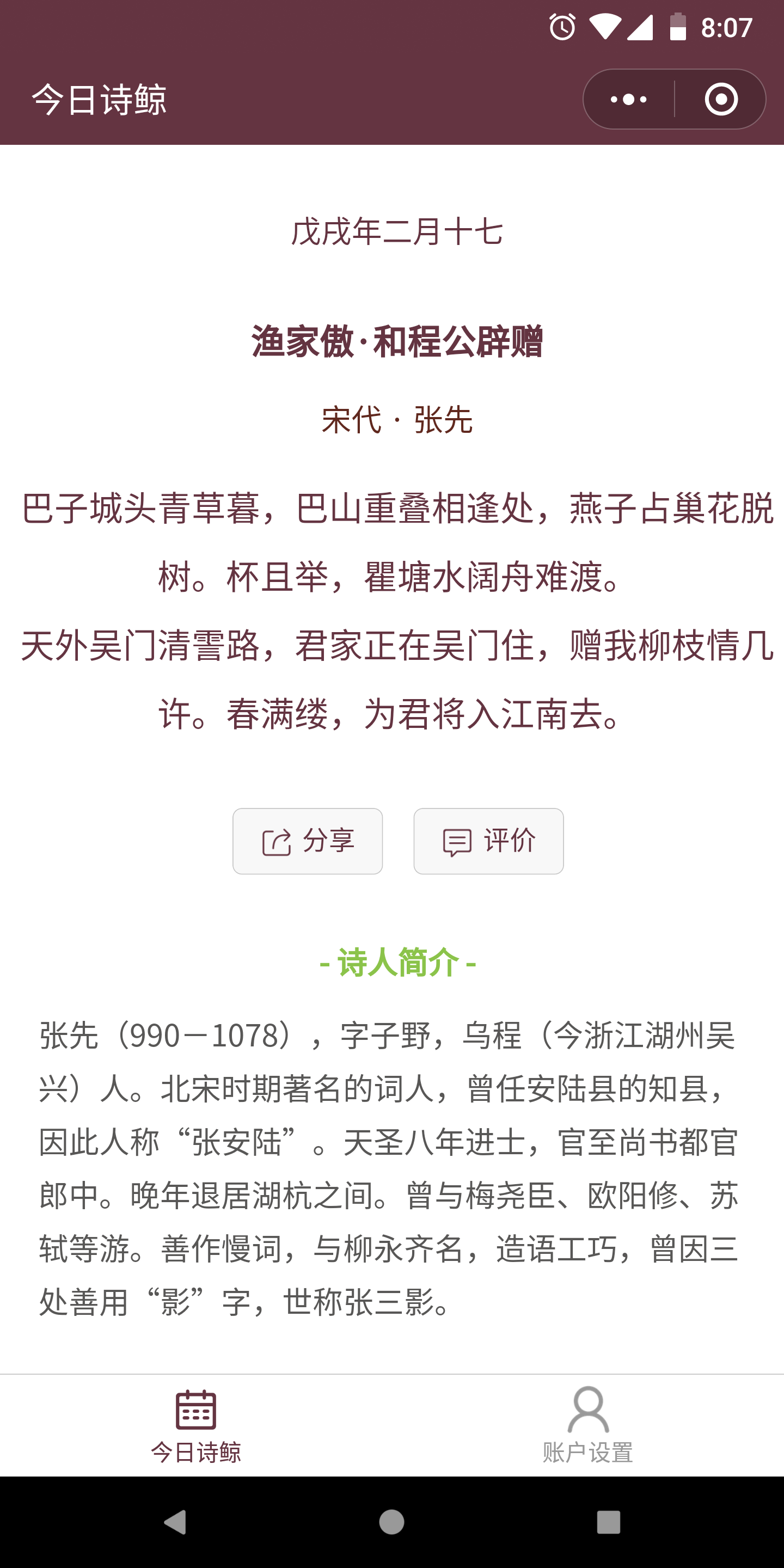This screenshot has width=784, height=1568.
Task: Switch to the 账户设置 tab
Action: coord(588,1425)
